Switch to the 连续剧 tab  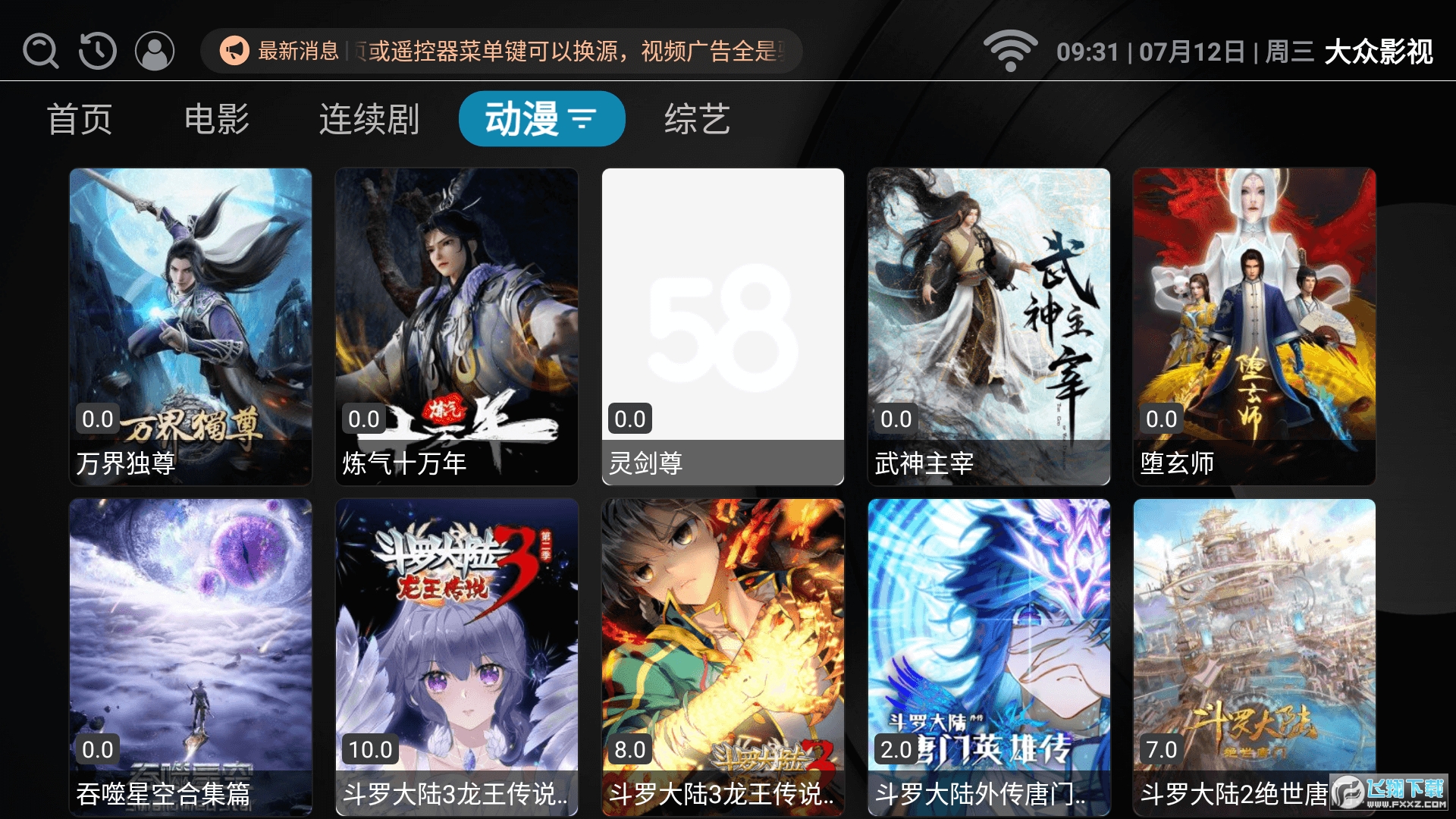tap(369, 119)
